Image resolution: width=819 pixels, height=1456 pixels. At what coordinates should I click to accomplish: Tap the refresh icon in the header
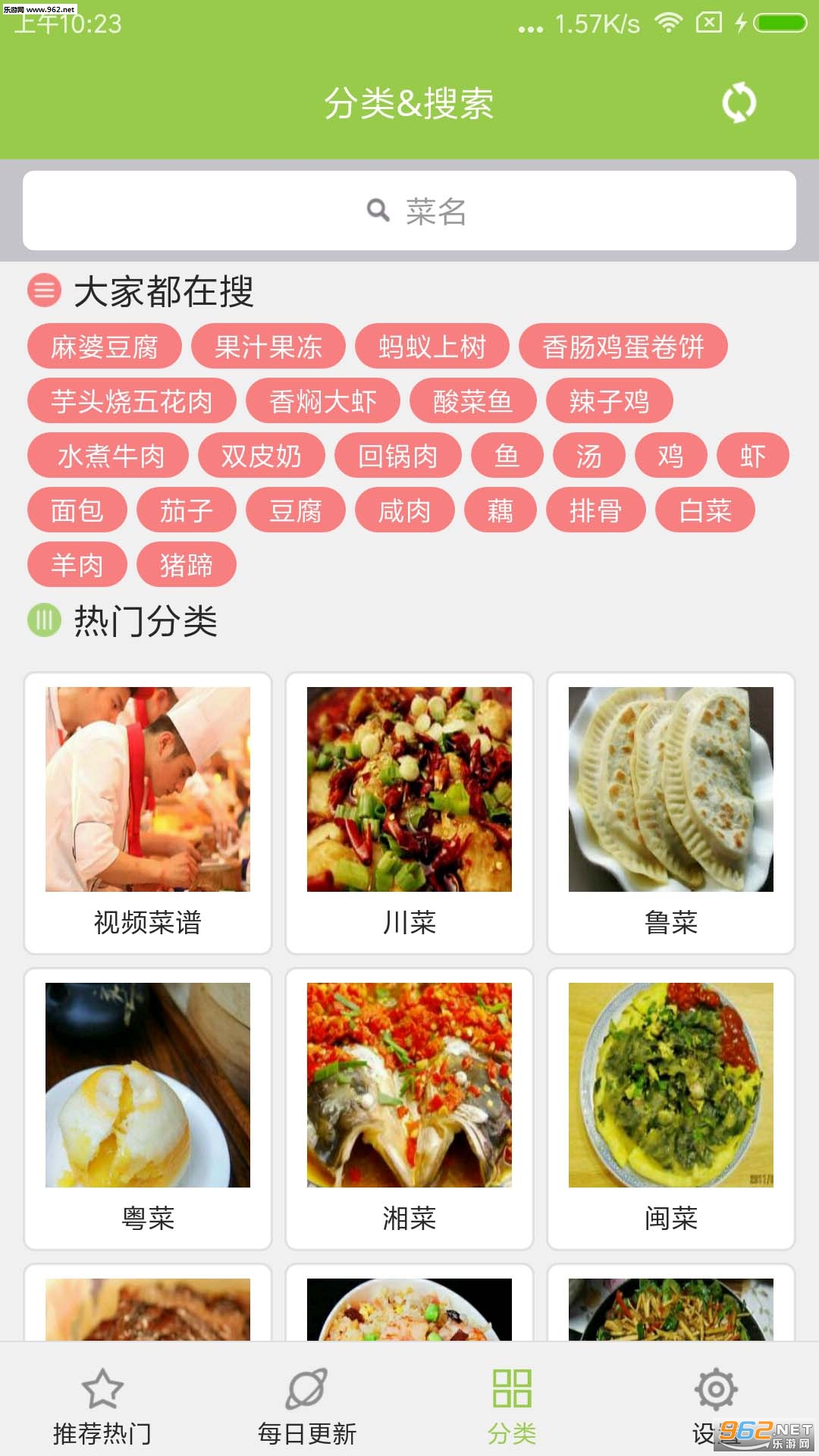pyautogui.click(x=739, y=102)
